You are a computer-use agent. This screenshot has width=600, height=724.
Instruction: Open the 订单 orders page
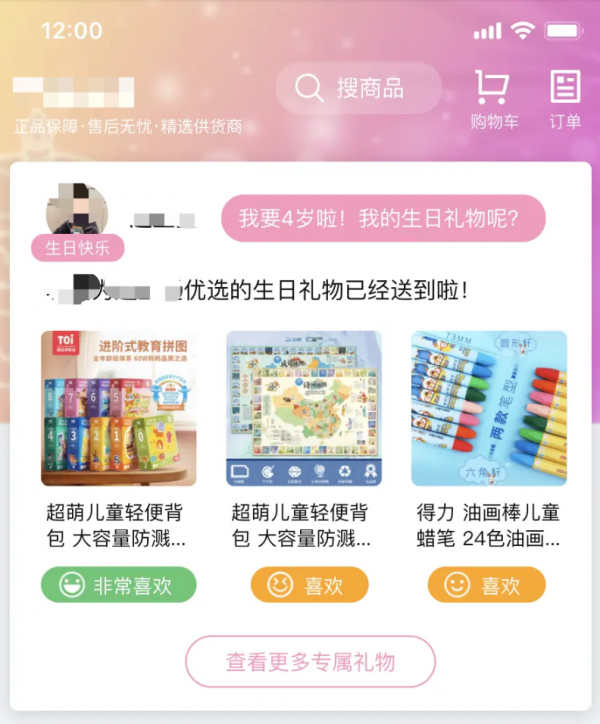coord(565,100)
